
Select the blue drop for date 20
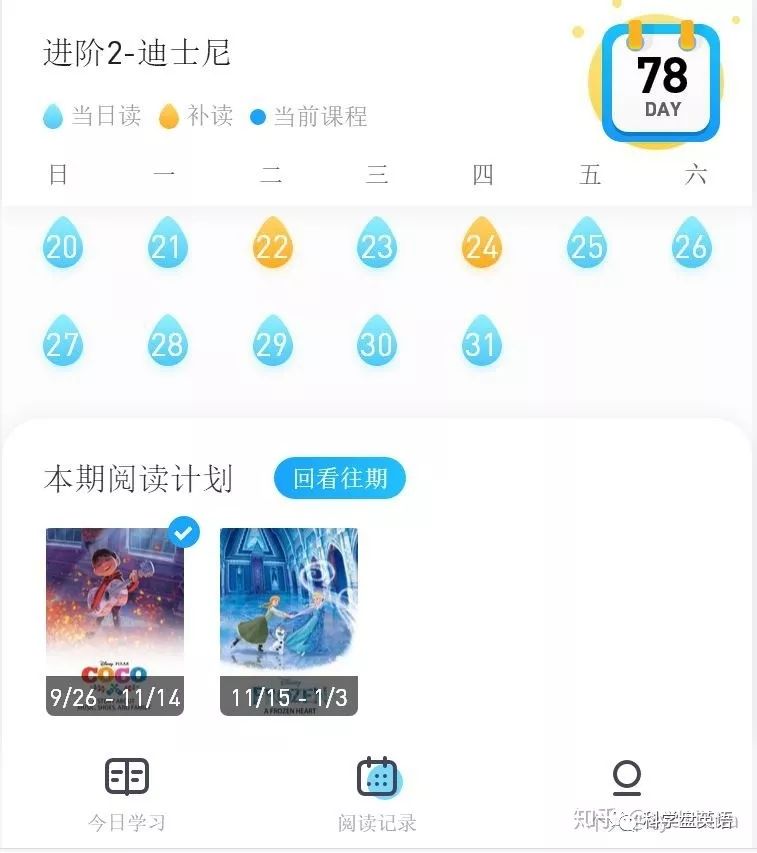point(62,246)
